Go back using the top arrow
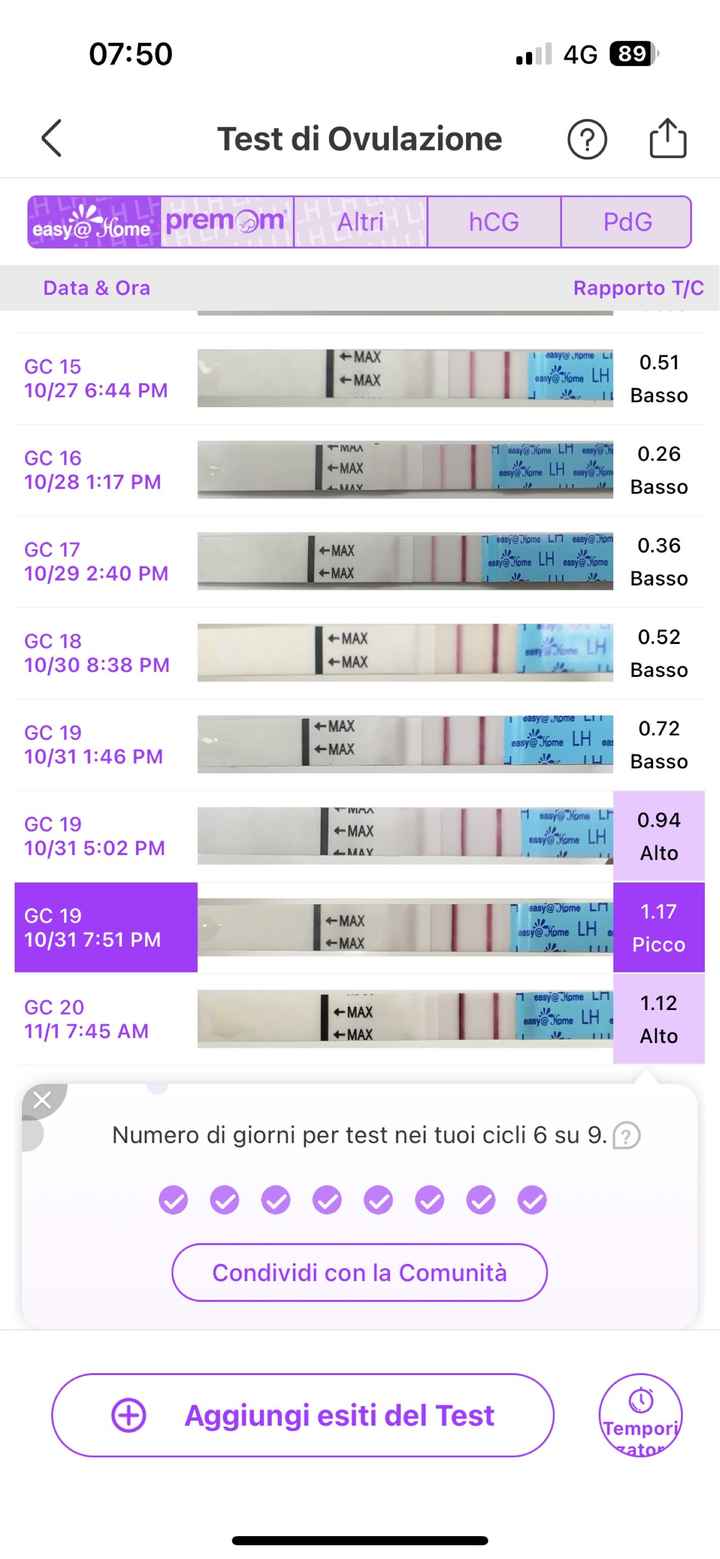Viewport: 720px width, 1559px height. (52, 139)
